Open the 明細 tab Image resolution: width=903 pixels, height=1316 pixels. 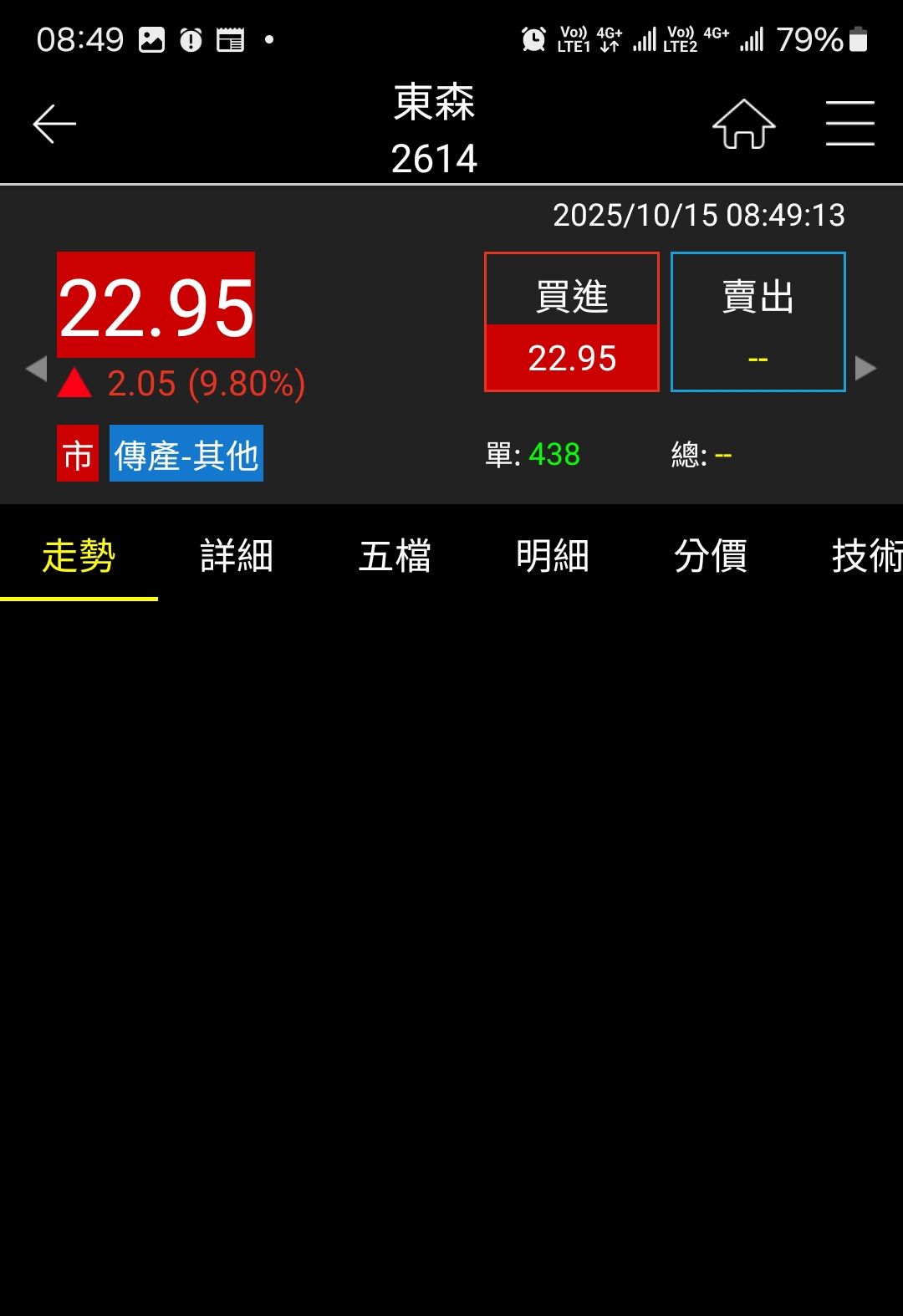[x=553, y=556]
